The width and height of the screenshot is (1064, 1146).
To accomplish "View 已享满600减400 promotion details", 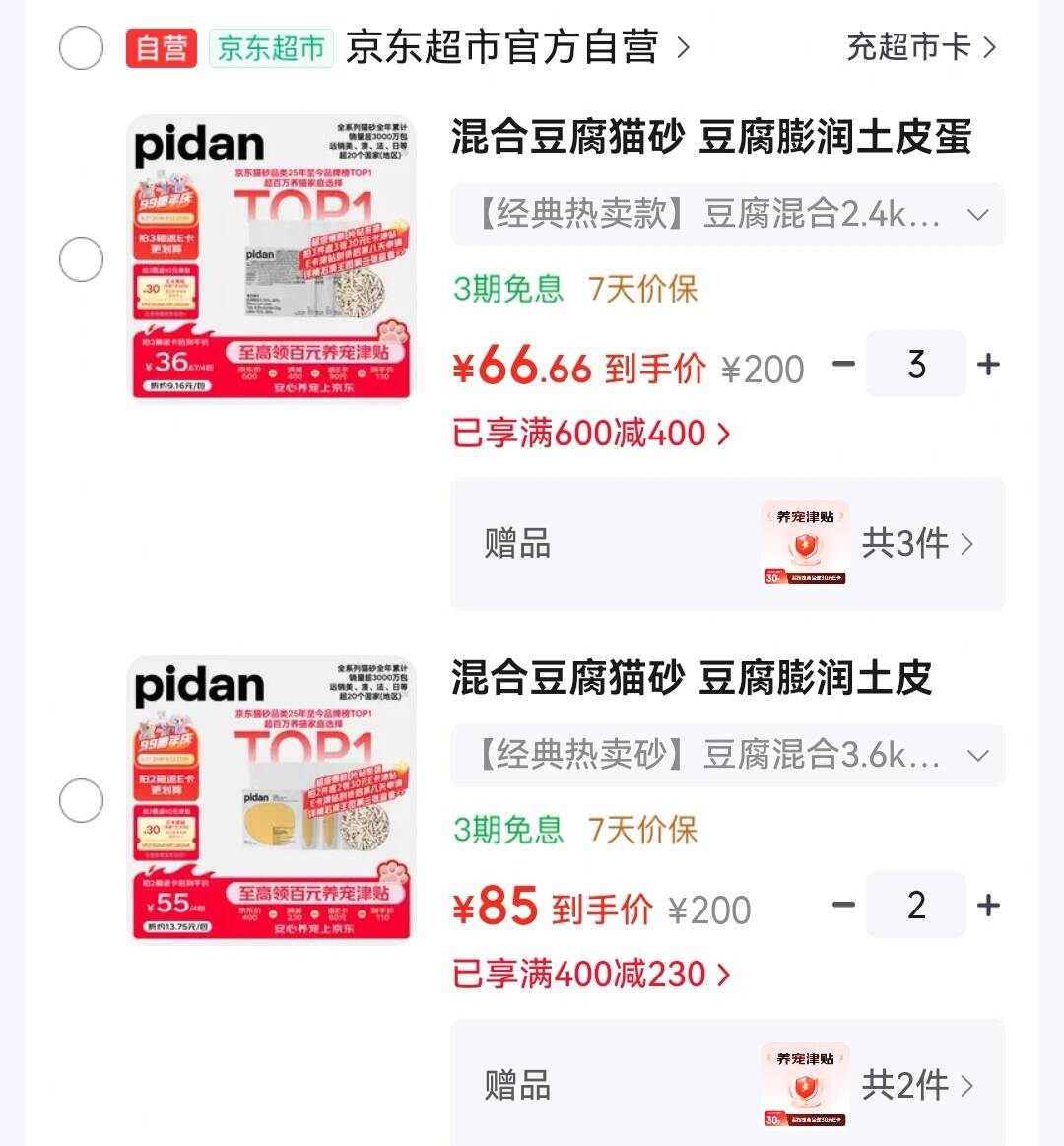I will 591,433.
